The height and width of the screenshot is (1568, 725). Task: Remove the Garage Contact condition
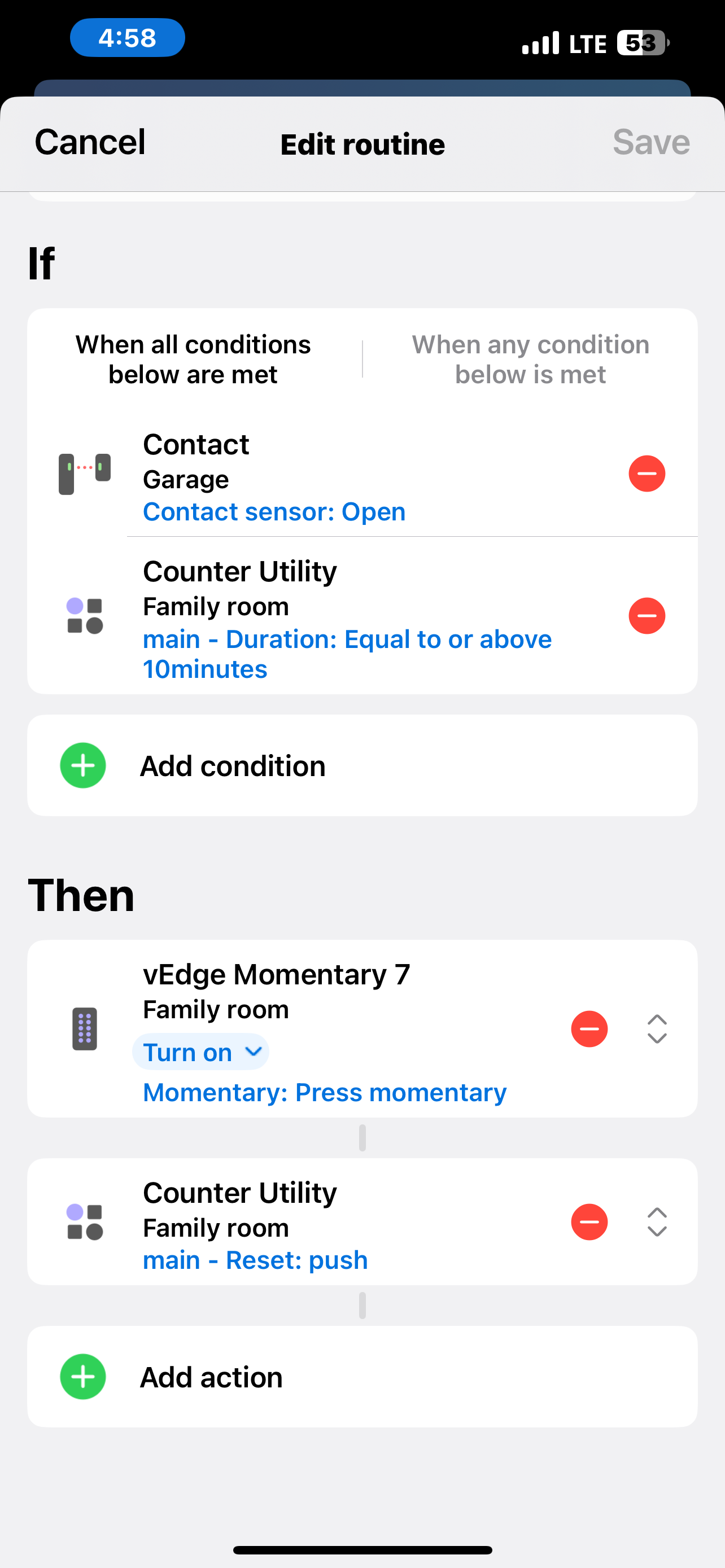[x=647, y=474]
